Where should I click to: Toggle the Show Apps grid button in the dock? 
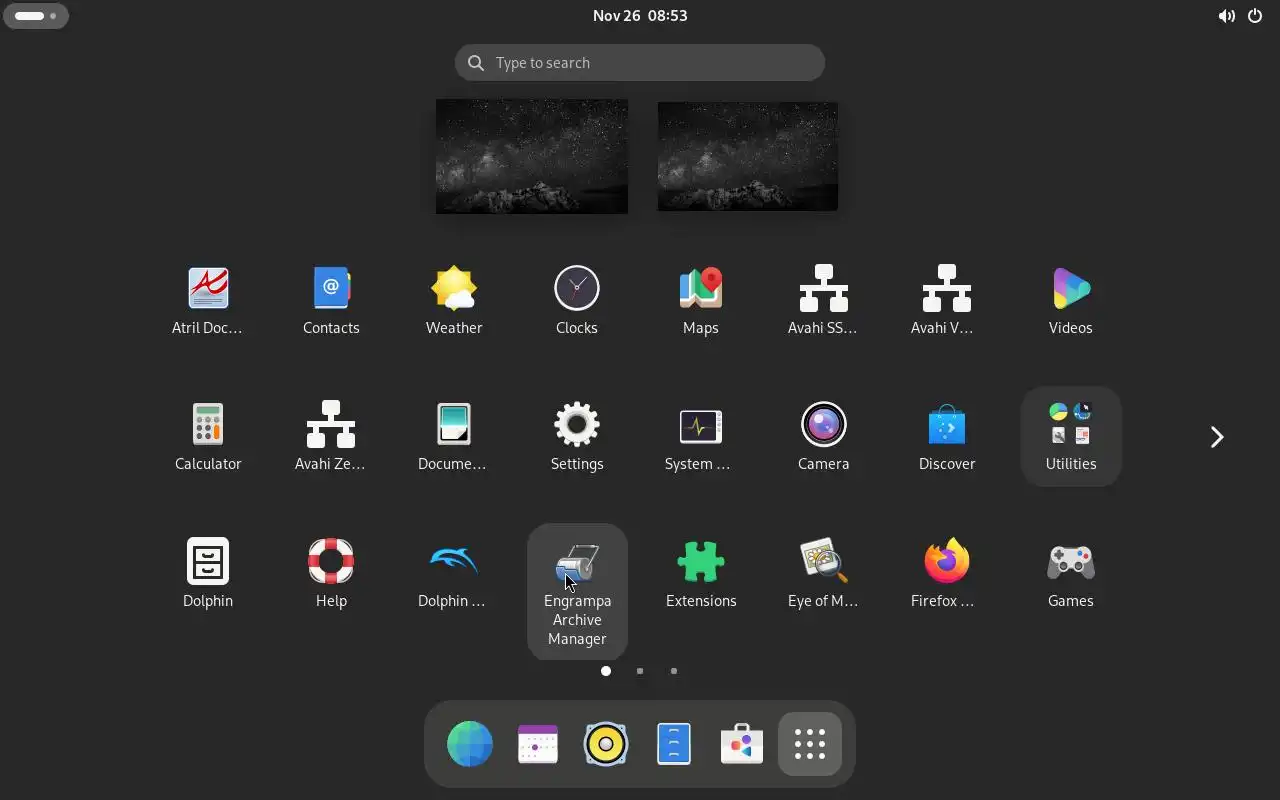(809, 744)
